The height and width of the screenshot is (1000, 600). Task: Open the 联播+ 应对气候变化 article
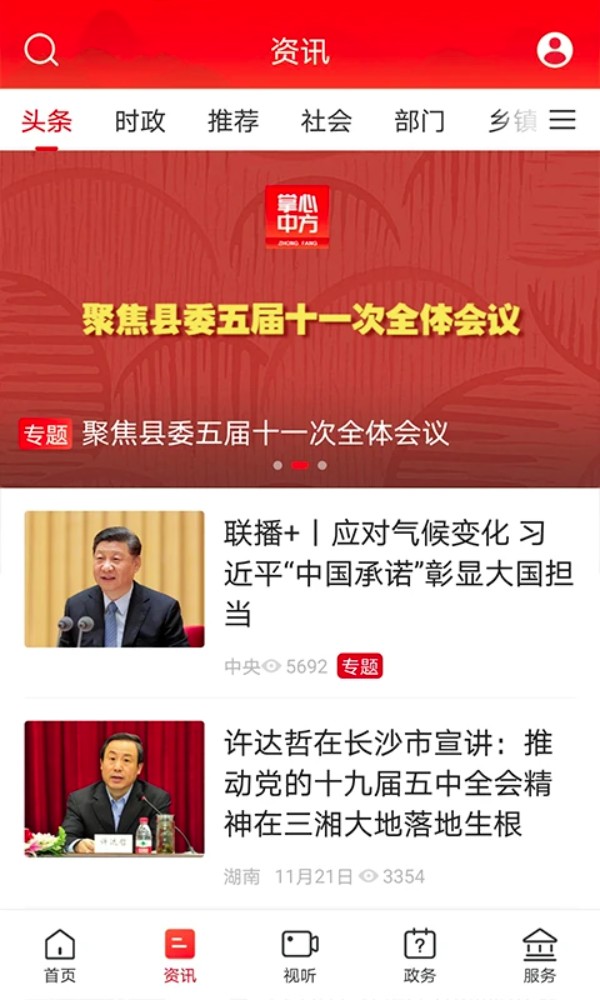[x=398, y=574]
